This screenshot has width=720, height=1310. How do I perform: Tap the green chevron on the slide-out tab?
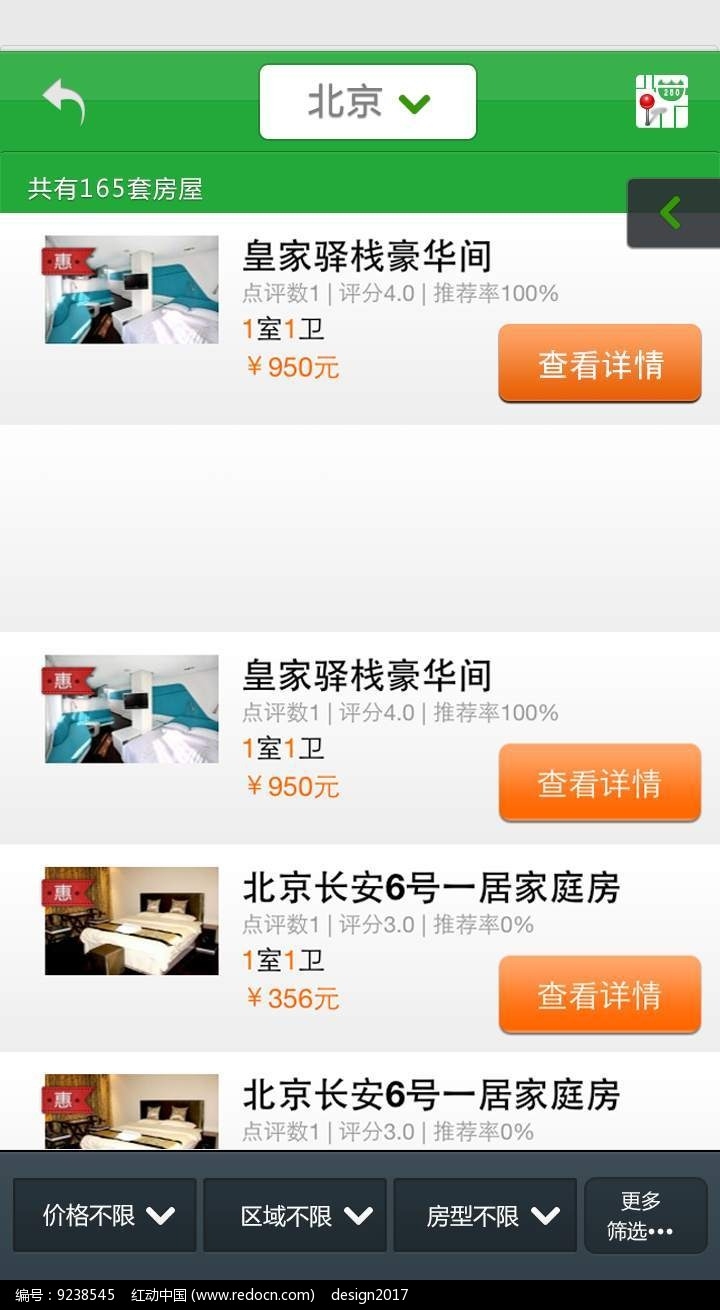(672, 213)
